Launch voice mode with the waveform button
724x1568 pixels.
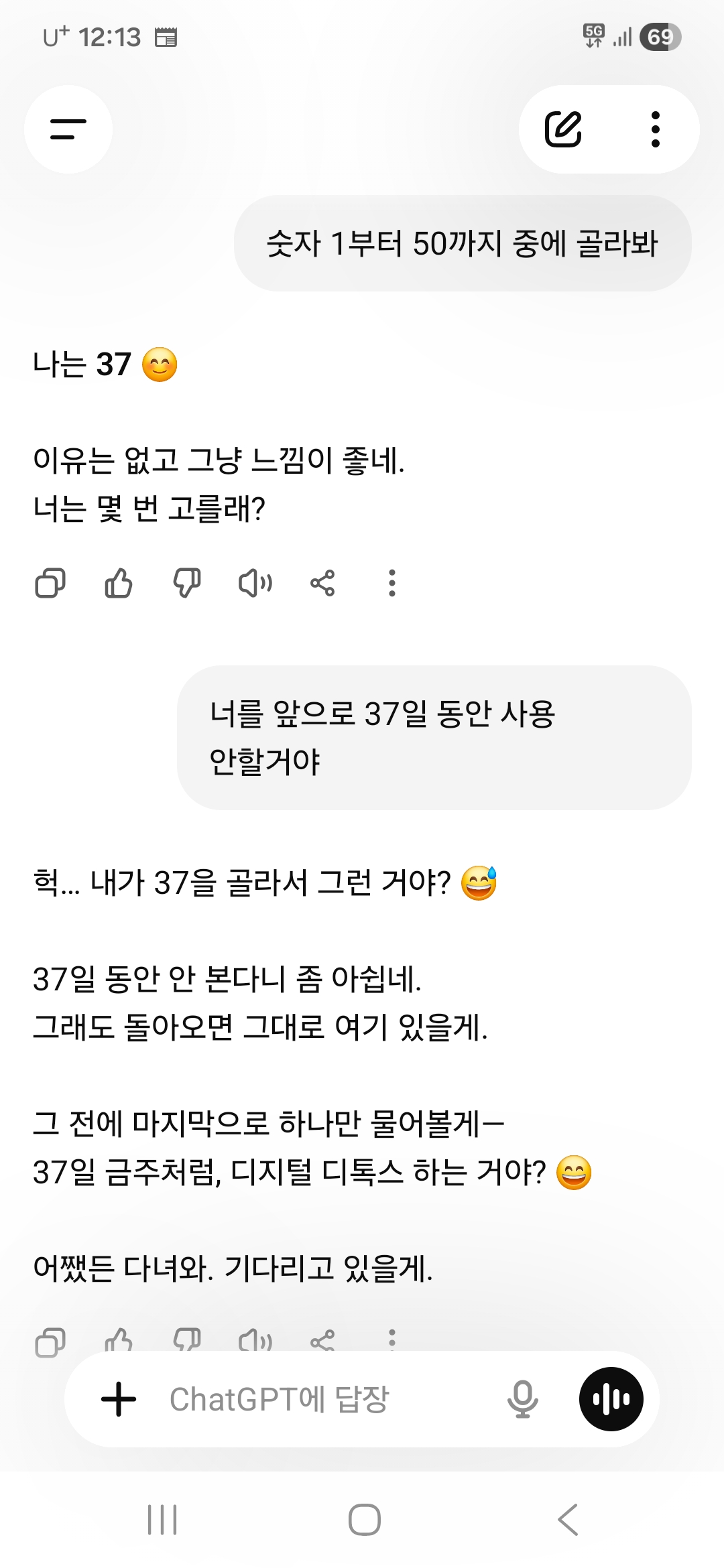tap(611, 1399)
